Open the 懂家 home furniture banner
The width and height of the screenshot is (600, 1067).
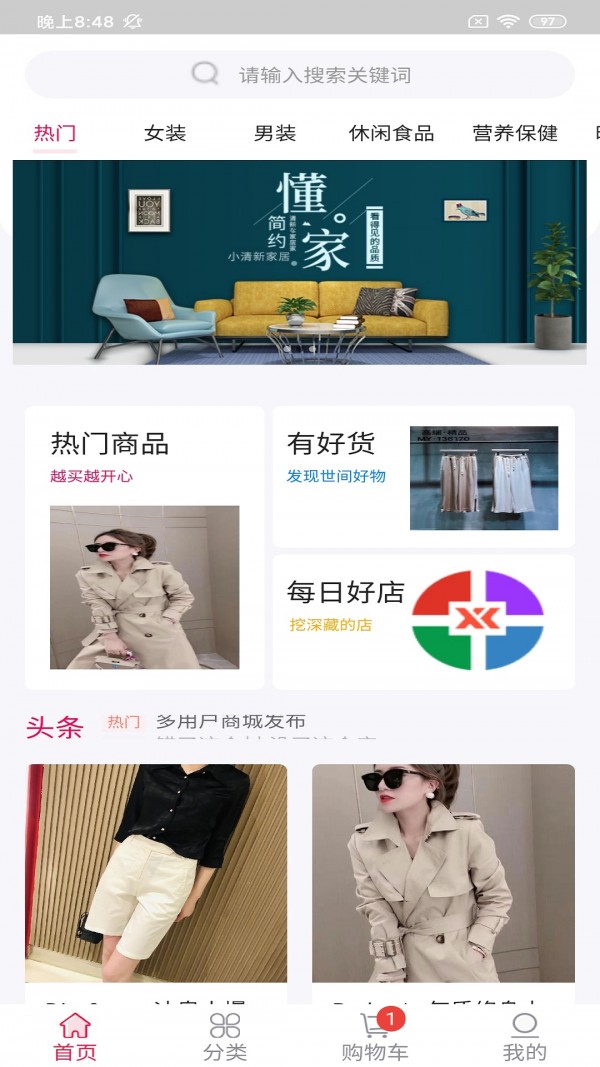300,262
